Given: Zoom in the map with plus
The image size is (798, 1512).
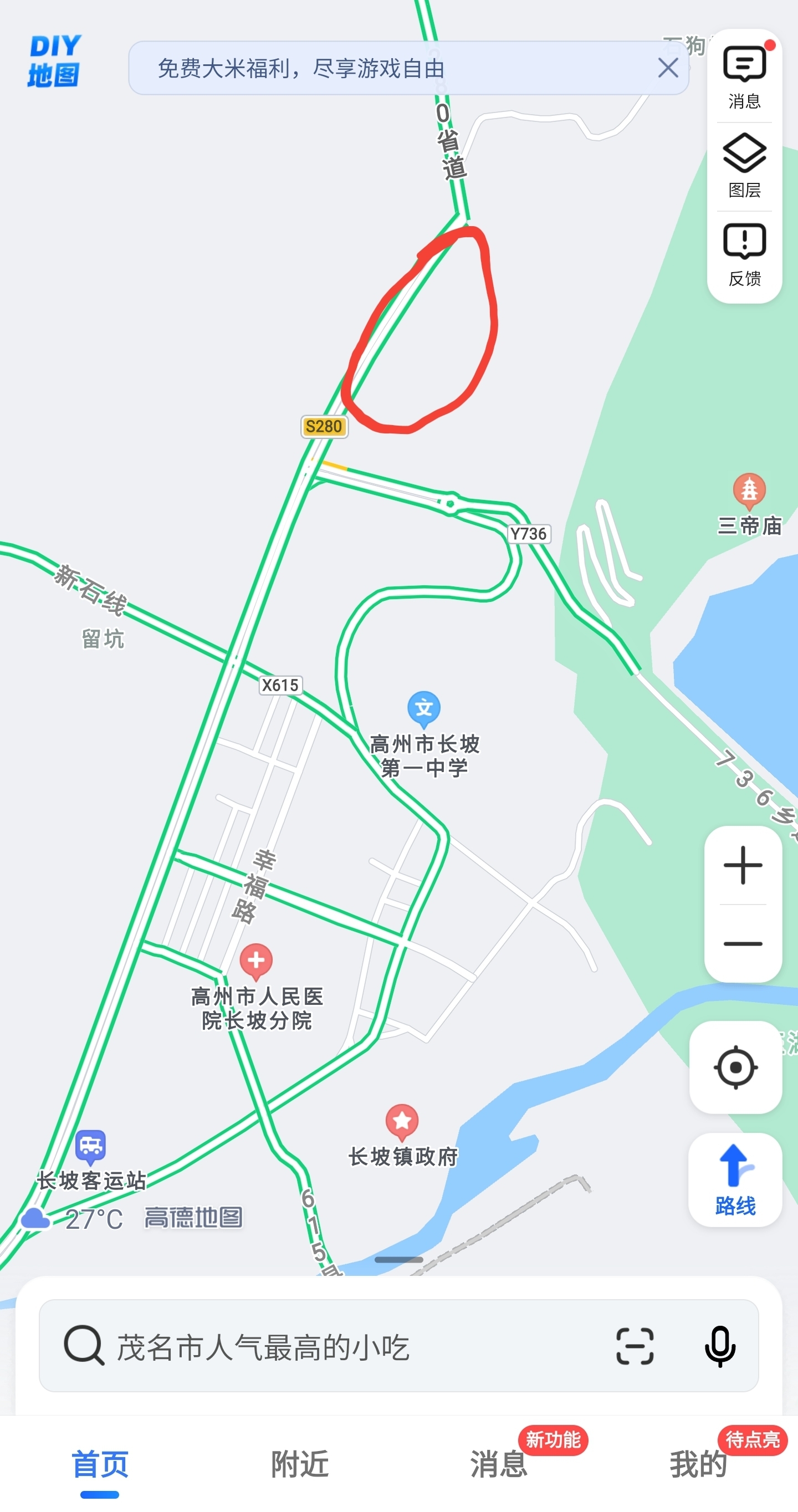Looking at the screenshot, I should click(x=743, y=865).
